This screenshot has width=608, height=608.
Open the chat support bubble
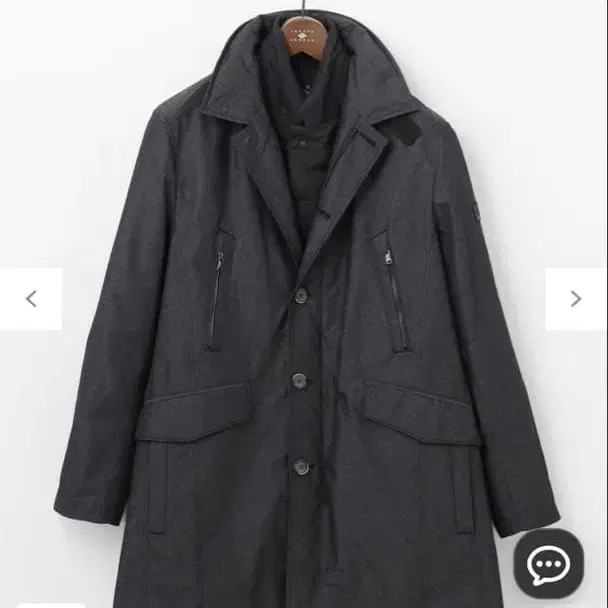pos(548,565)
